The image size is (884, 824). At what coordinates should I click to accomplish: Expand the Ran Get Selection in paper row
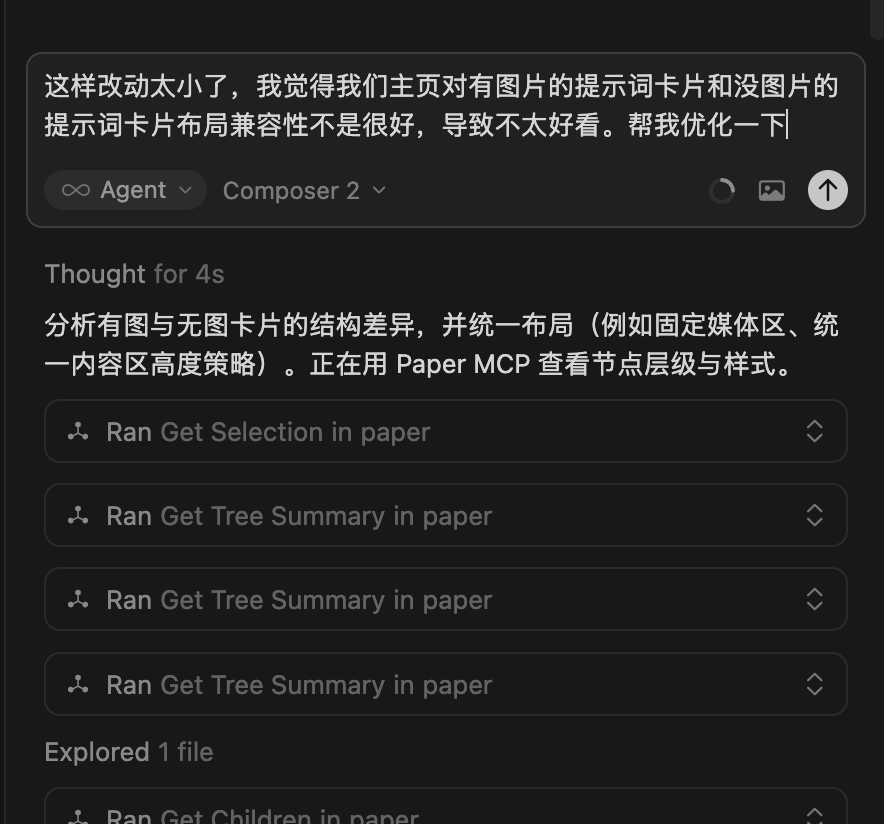[445, 432]
